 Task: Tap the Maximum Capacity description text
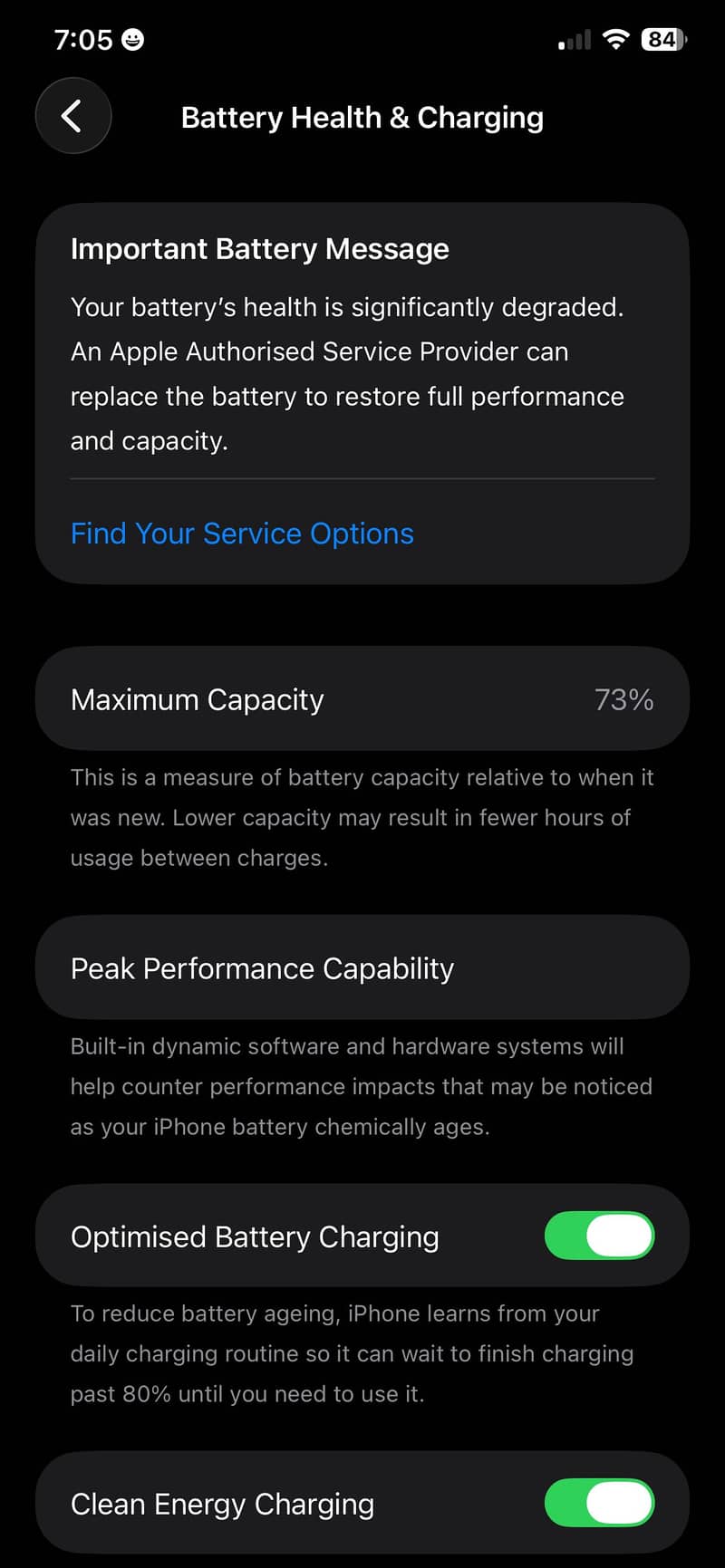(x=362, y=817)
